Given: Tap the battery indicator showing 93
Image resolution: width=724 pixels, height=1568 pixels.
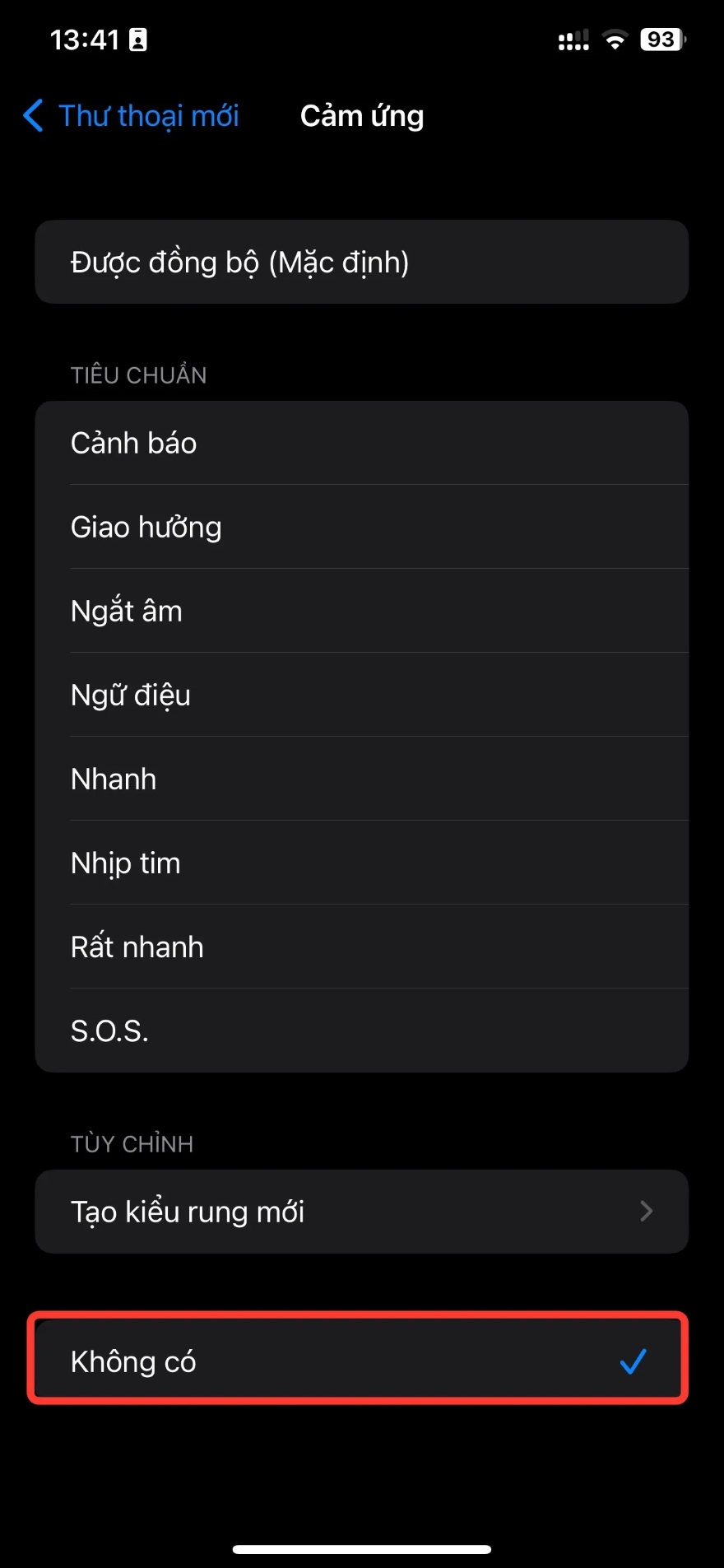Looking at the screenshot, I should click(x=659, y=38).
